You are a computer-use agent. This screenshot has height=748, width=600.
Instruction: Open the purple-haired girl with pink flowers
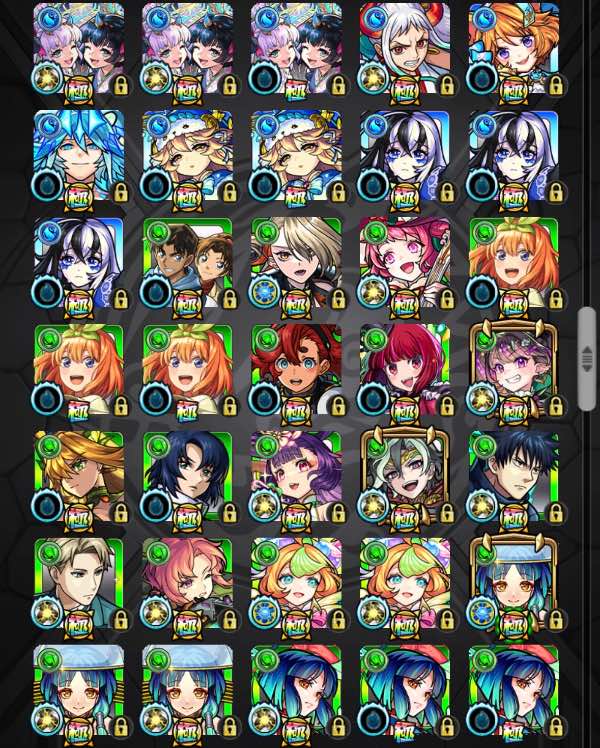296,477
